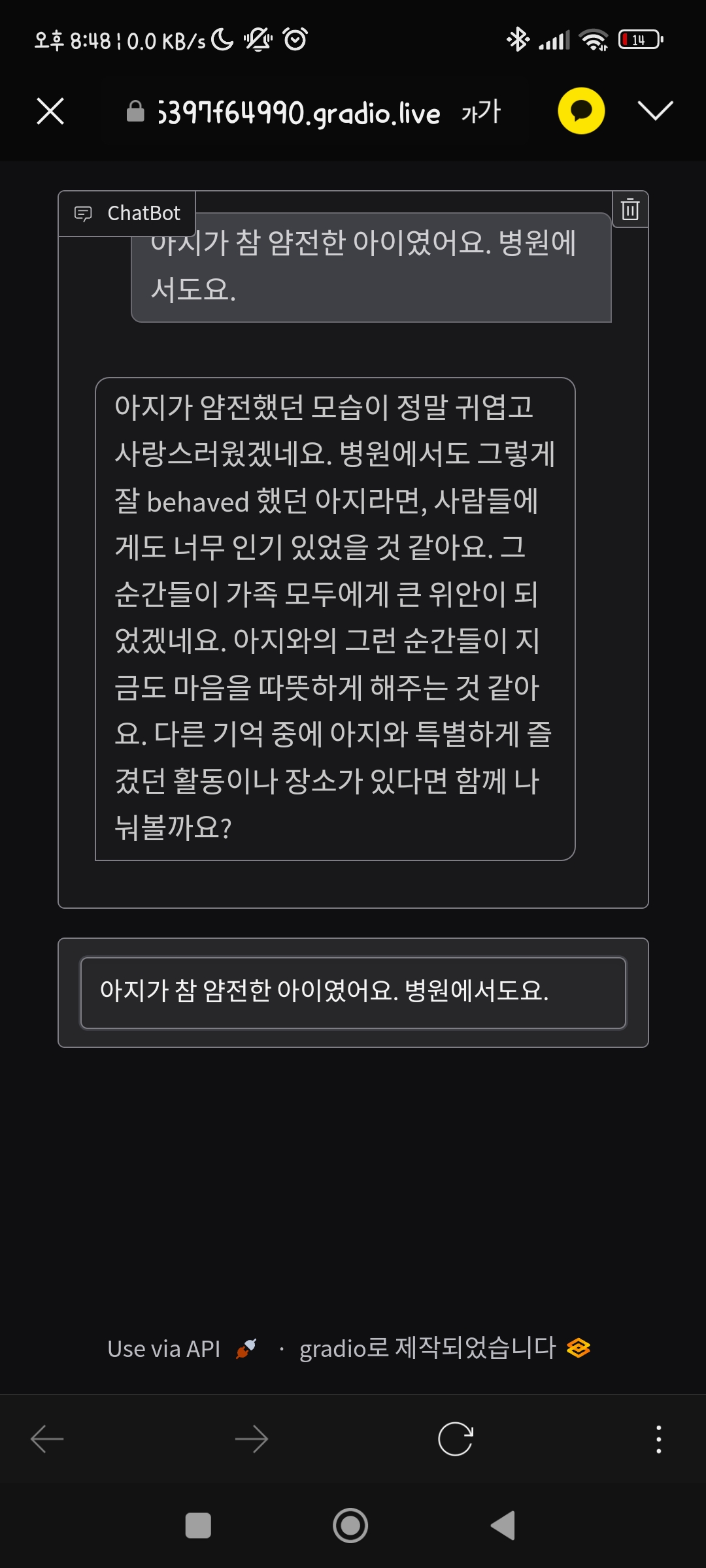706x1568 pixels.
Task: Reload the current page
Action: pyautogui.click(x=456, y=1439)
